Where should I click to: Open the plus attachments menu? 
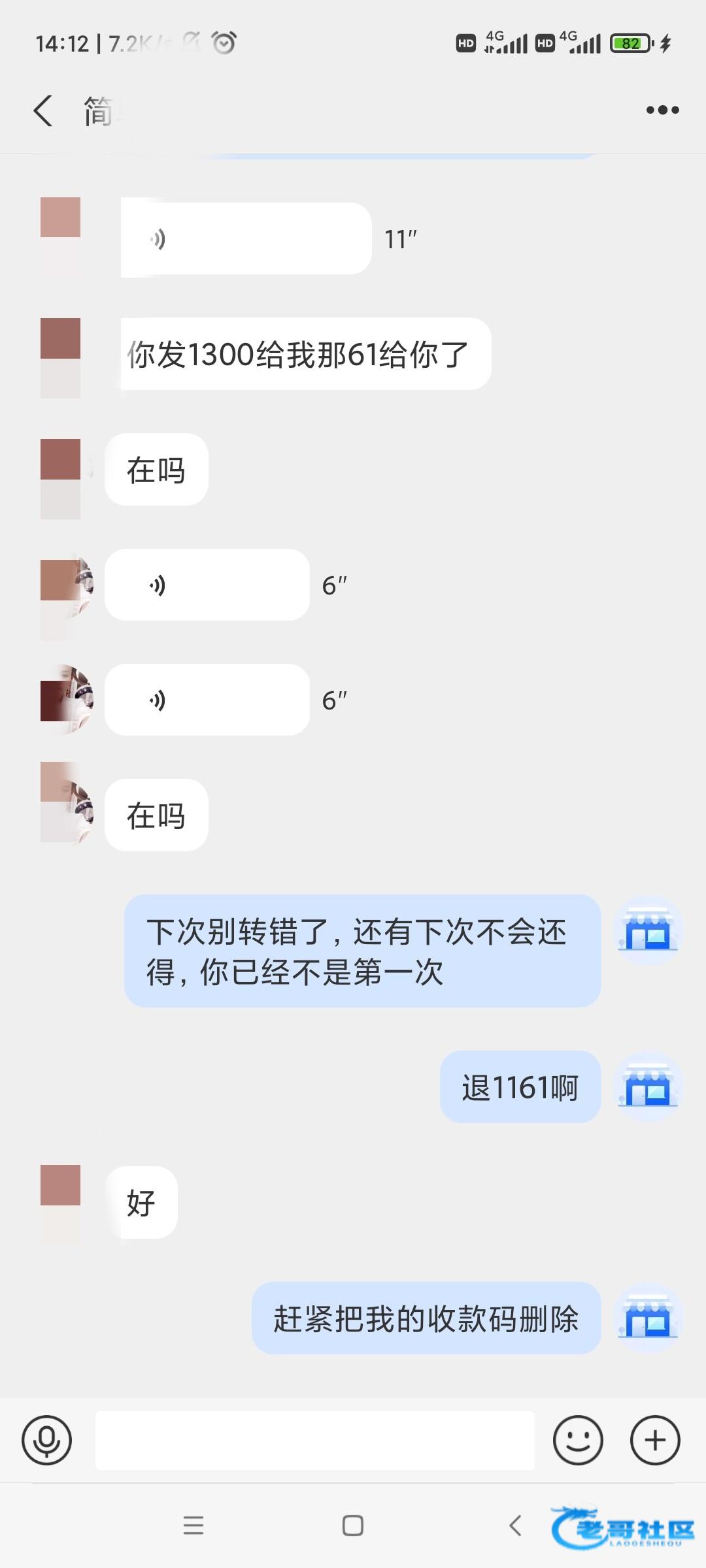tap(655, 1440)
